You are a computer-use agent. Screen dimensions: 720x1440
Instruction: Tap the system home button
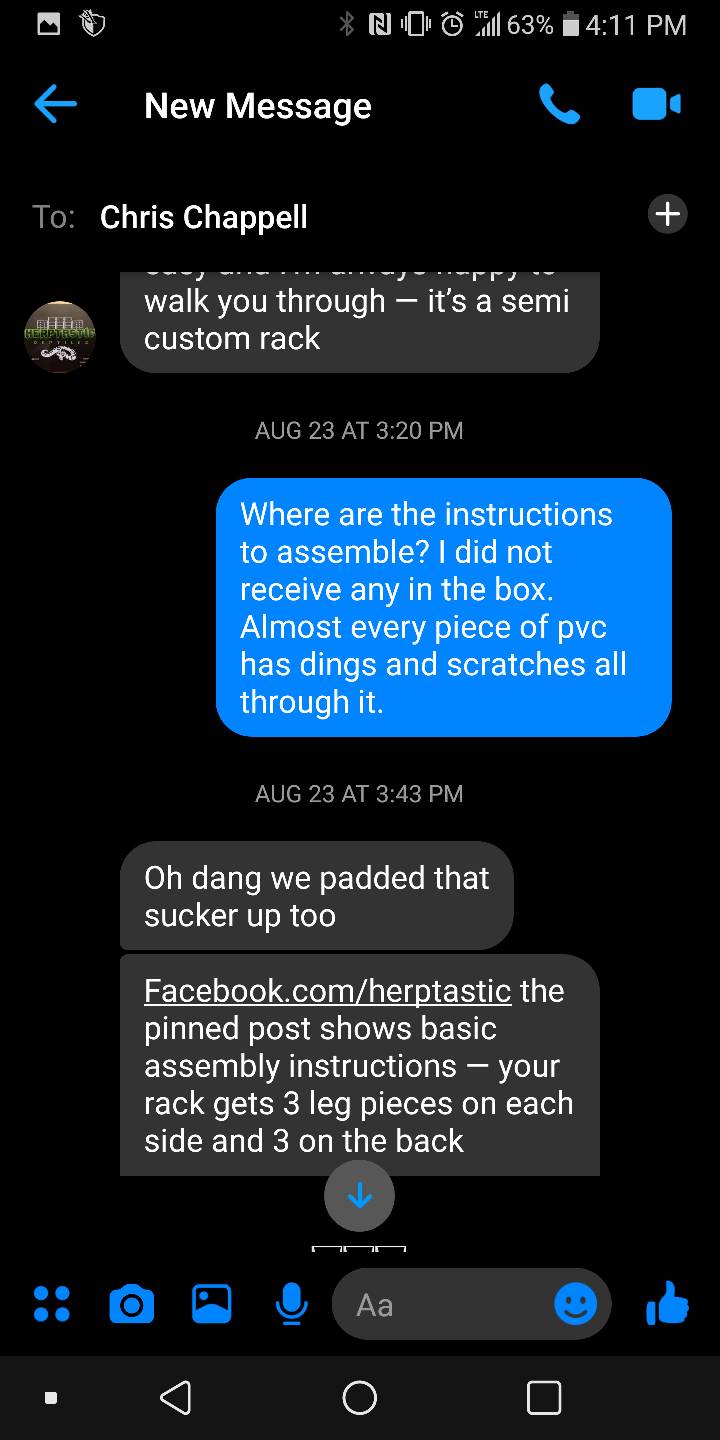[x=359, y=1397]
